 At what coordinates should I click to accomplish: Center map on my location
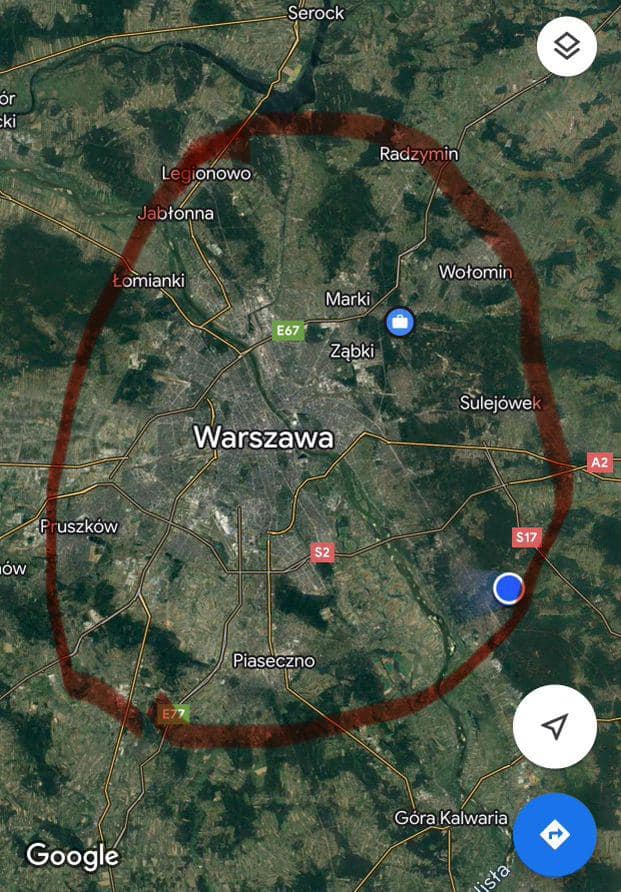click(555, 727)
